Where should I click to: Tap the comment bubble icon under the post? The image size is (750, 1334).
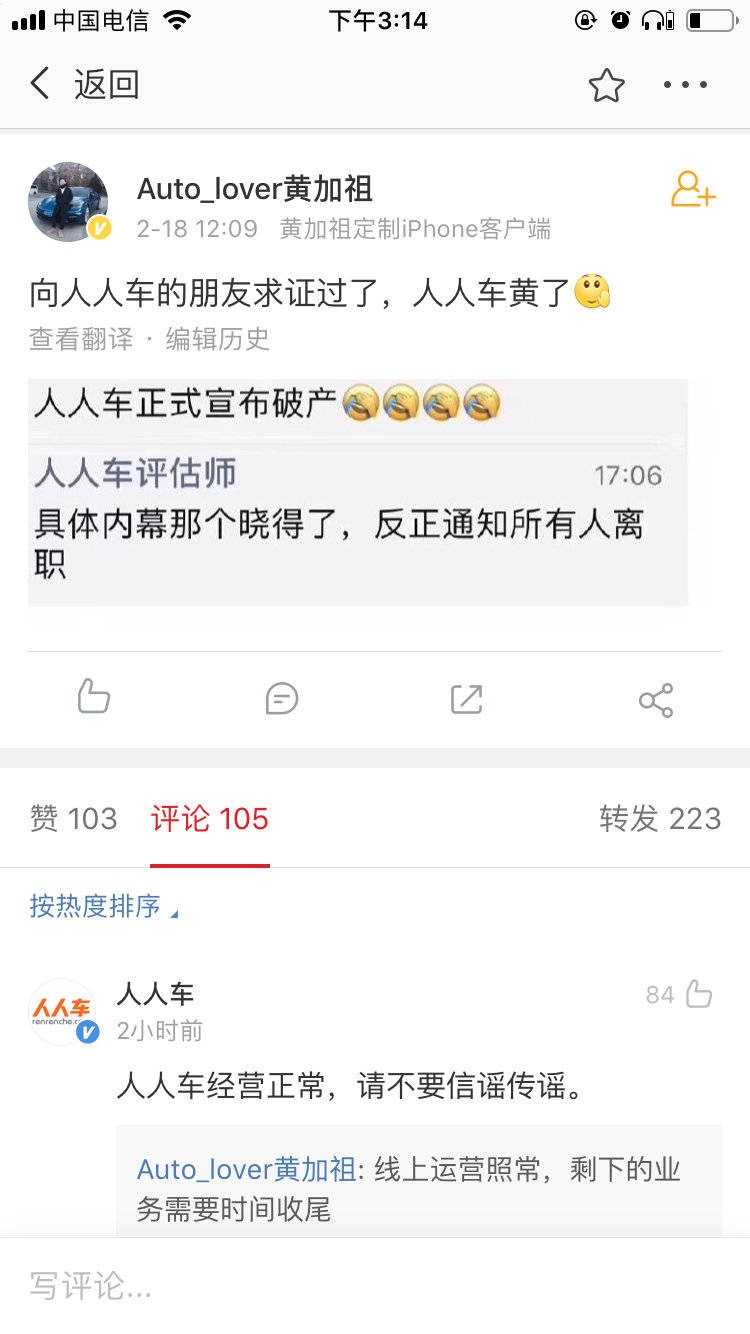[x=282, y=698]
